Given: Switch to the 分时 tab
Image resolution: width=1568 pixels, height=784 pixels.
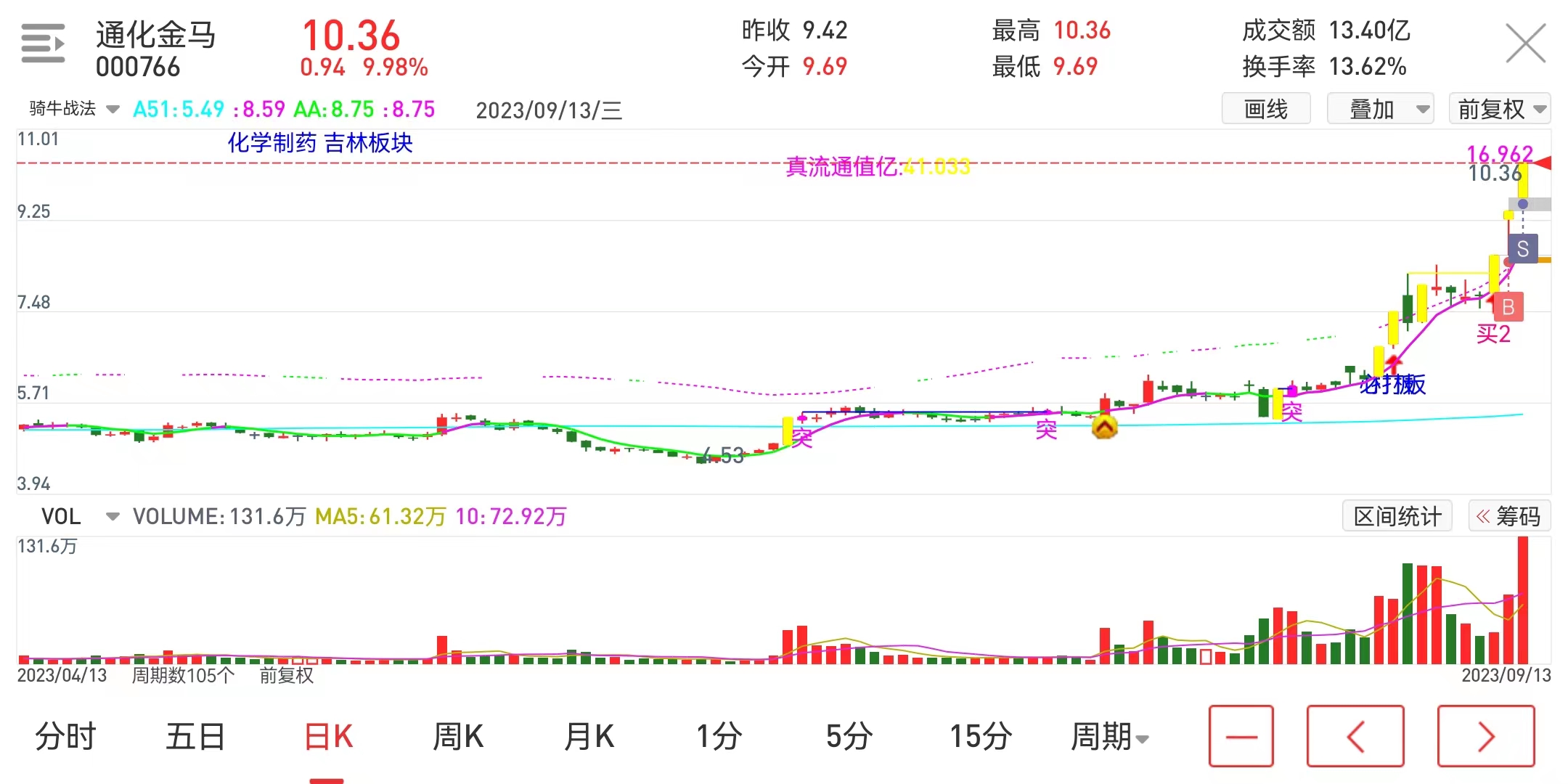Looking at the screenshot, I should click(65, 737).
